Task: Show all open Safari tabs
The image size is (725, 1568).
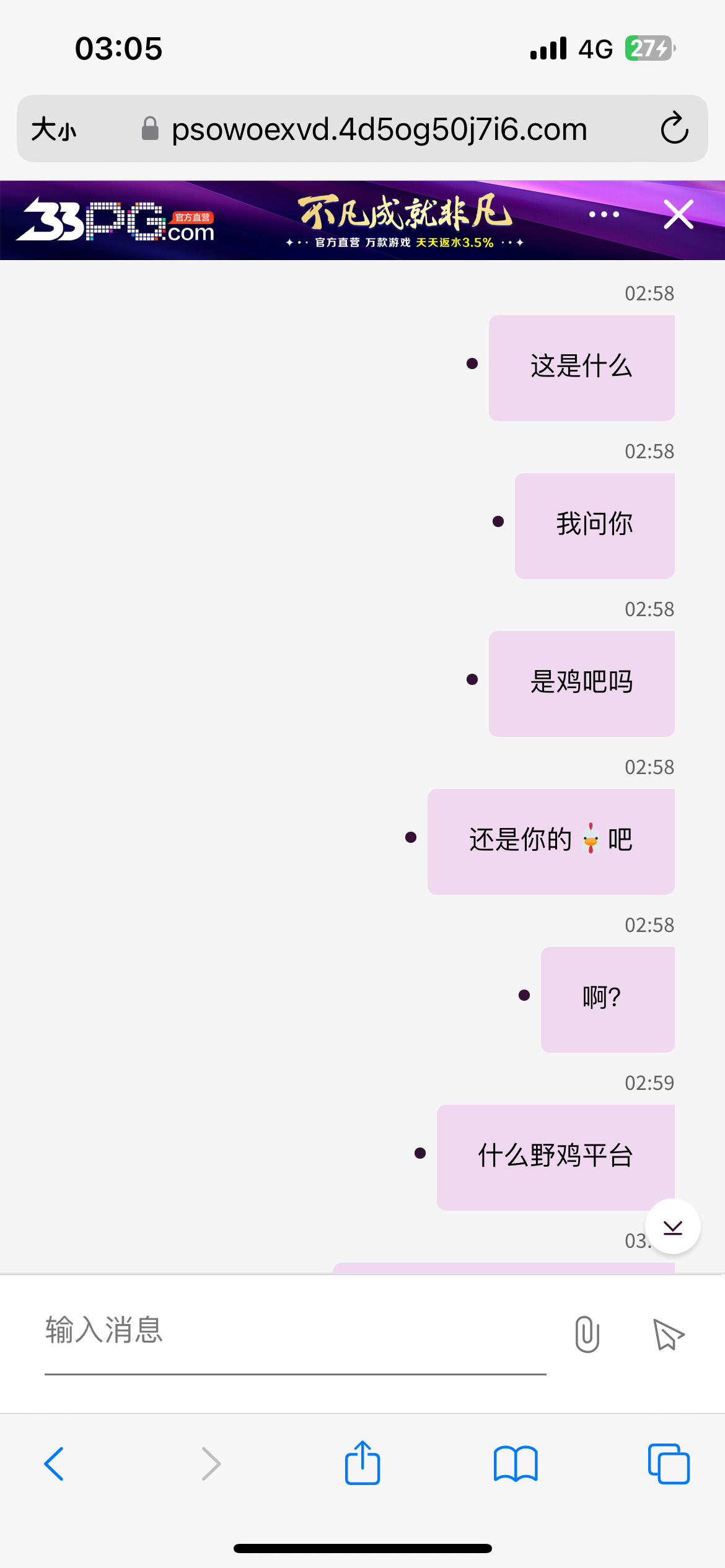Action: pos(669,1464)
